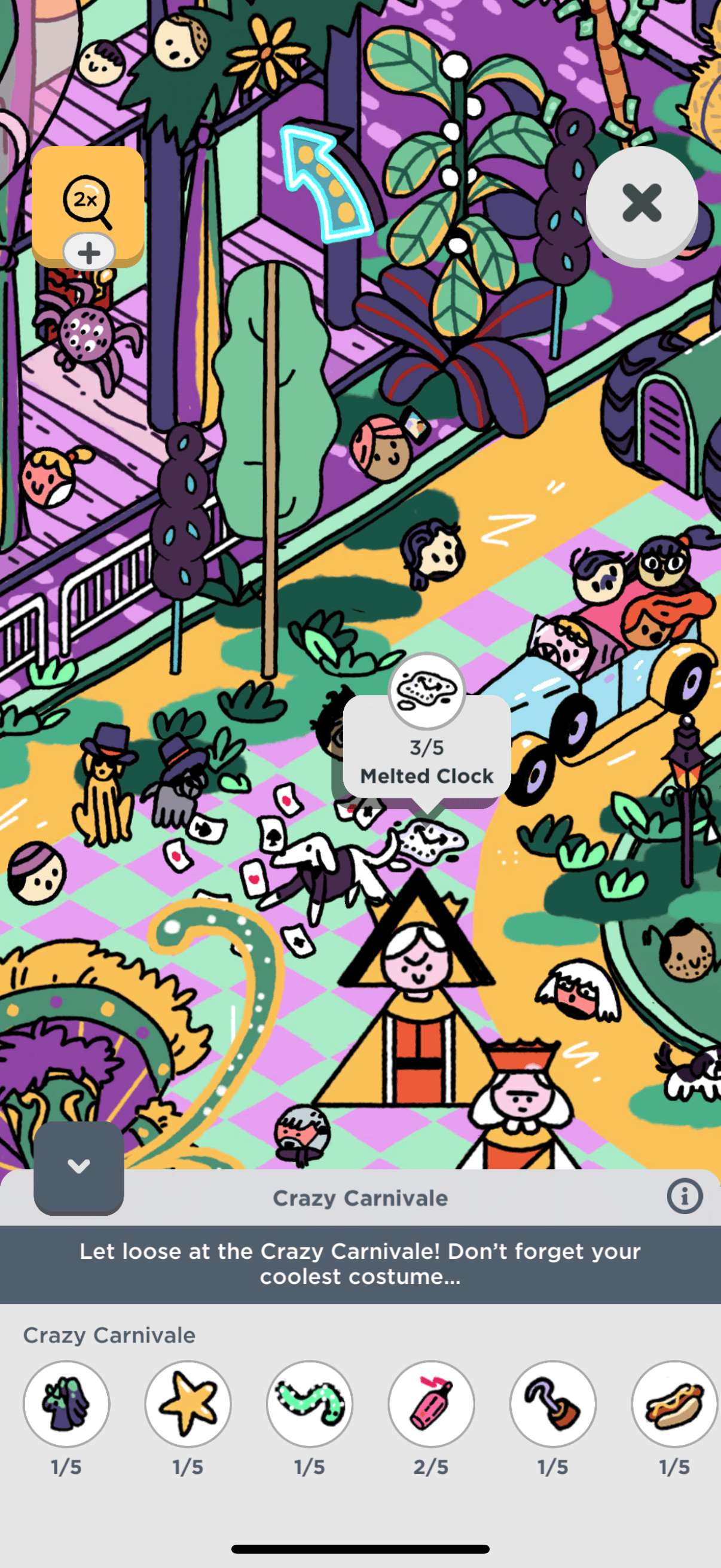Select the purple cloak item
Image resolution: width=721 pixels, height=1568 pixels.
(x=66, y=1404)
